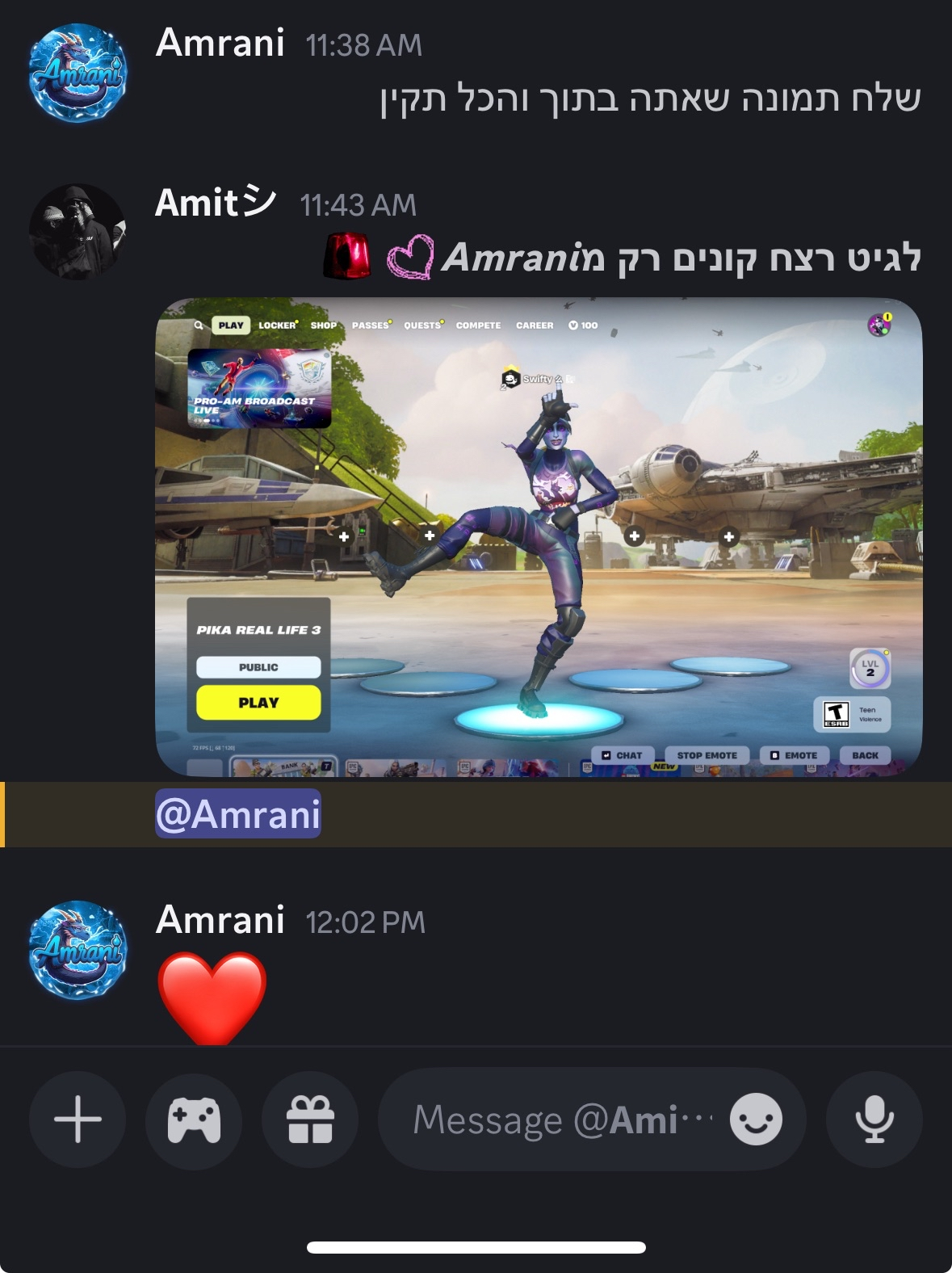Open the Fortnite screenshot sent by Amit

click(538, 536)
